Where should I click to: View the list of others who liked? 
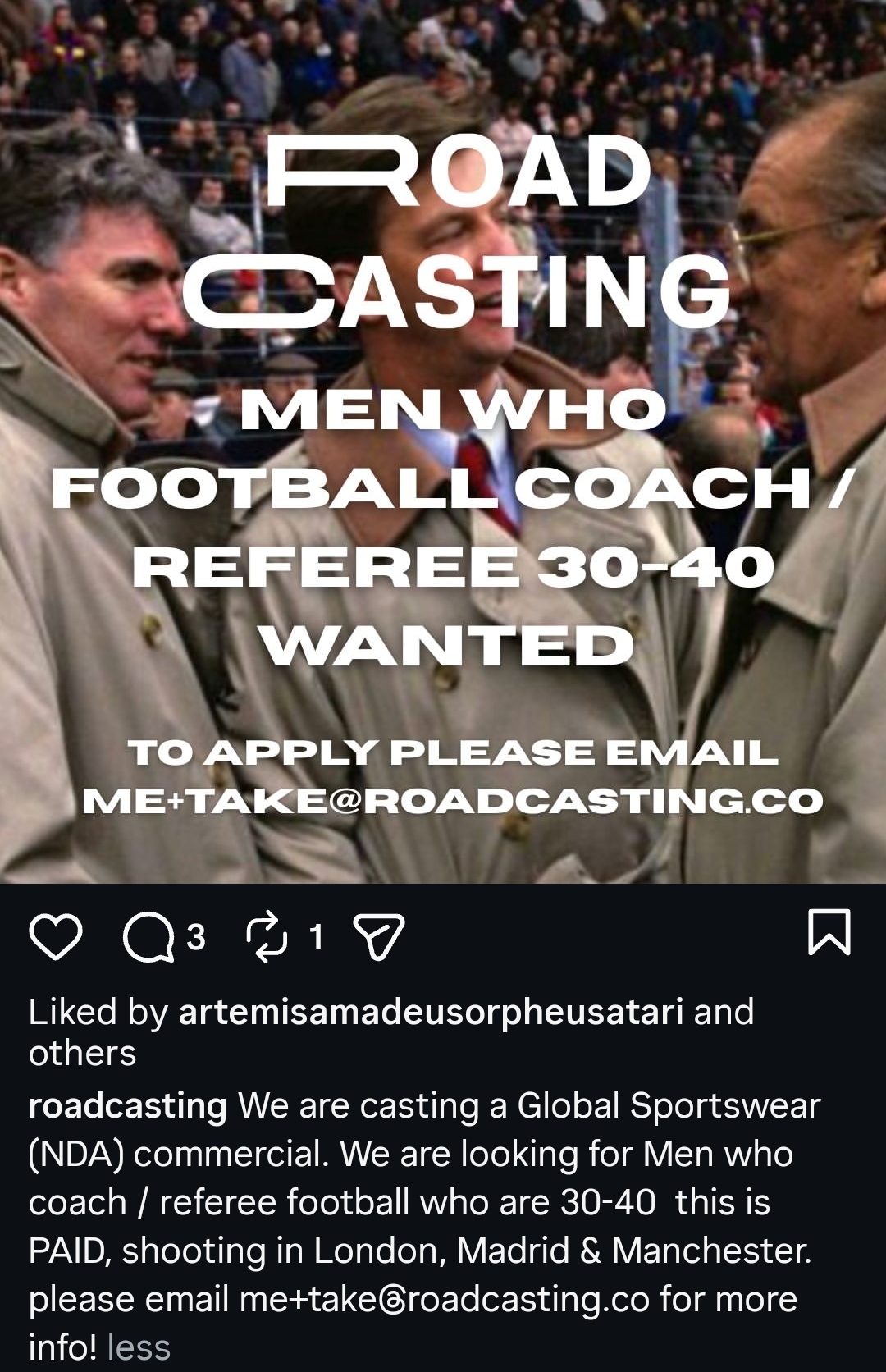coord(82,1054)
